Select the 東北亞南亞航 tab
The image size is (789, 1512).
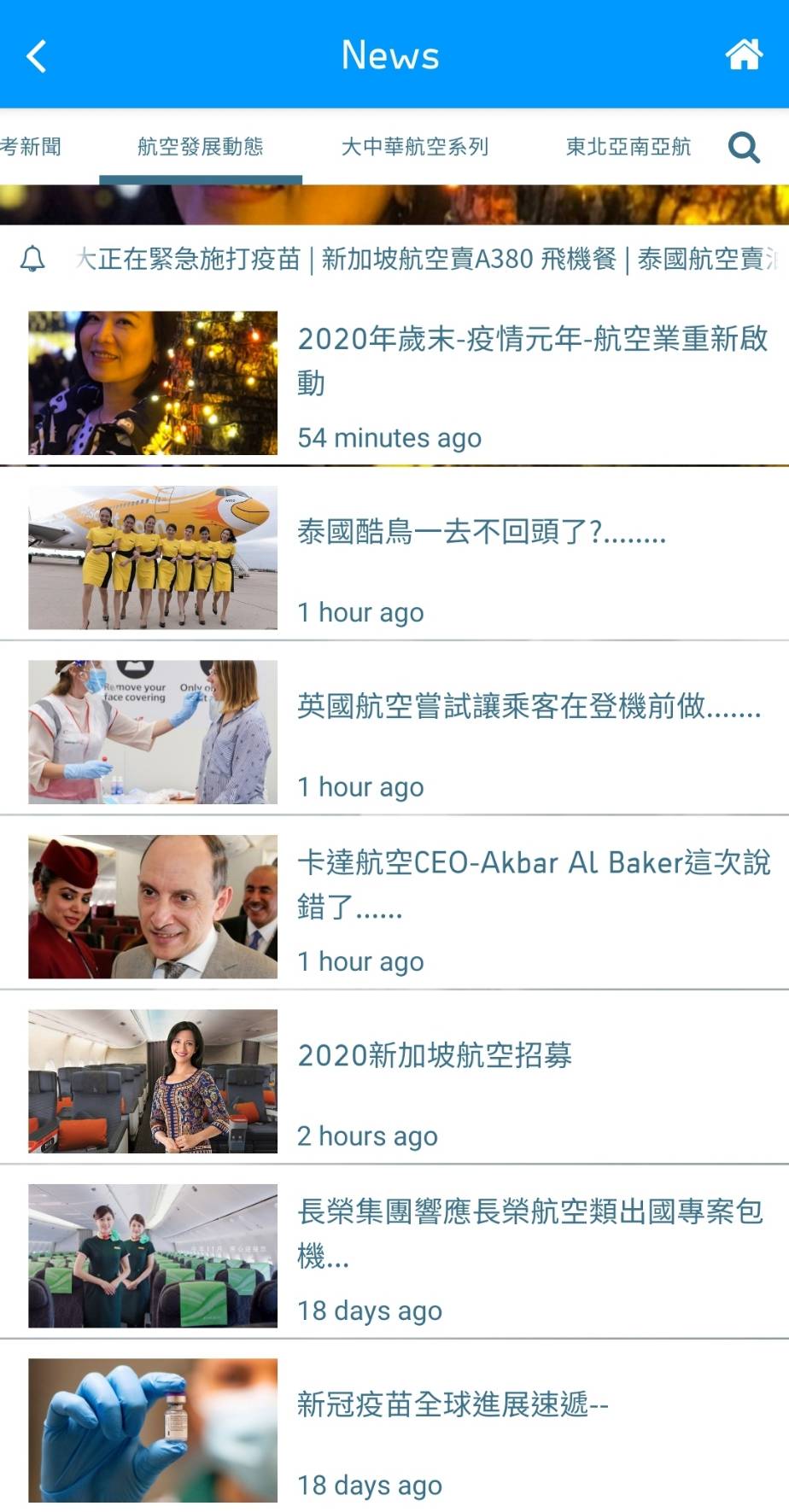pyautogui.click(x=628, y=147)
